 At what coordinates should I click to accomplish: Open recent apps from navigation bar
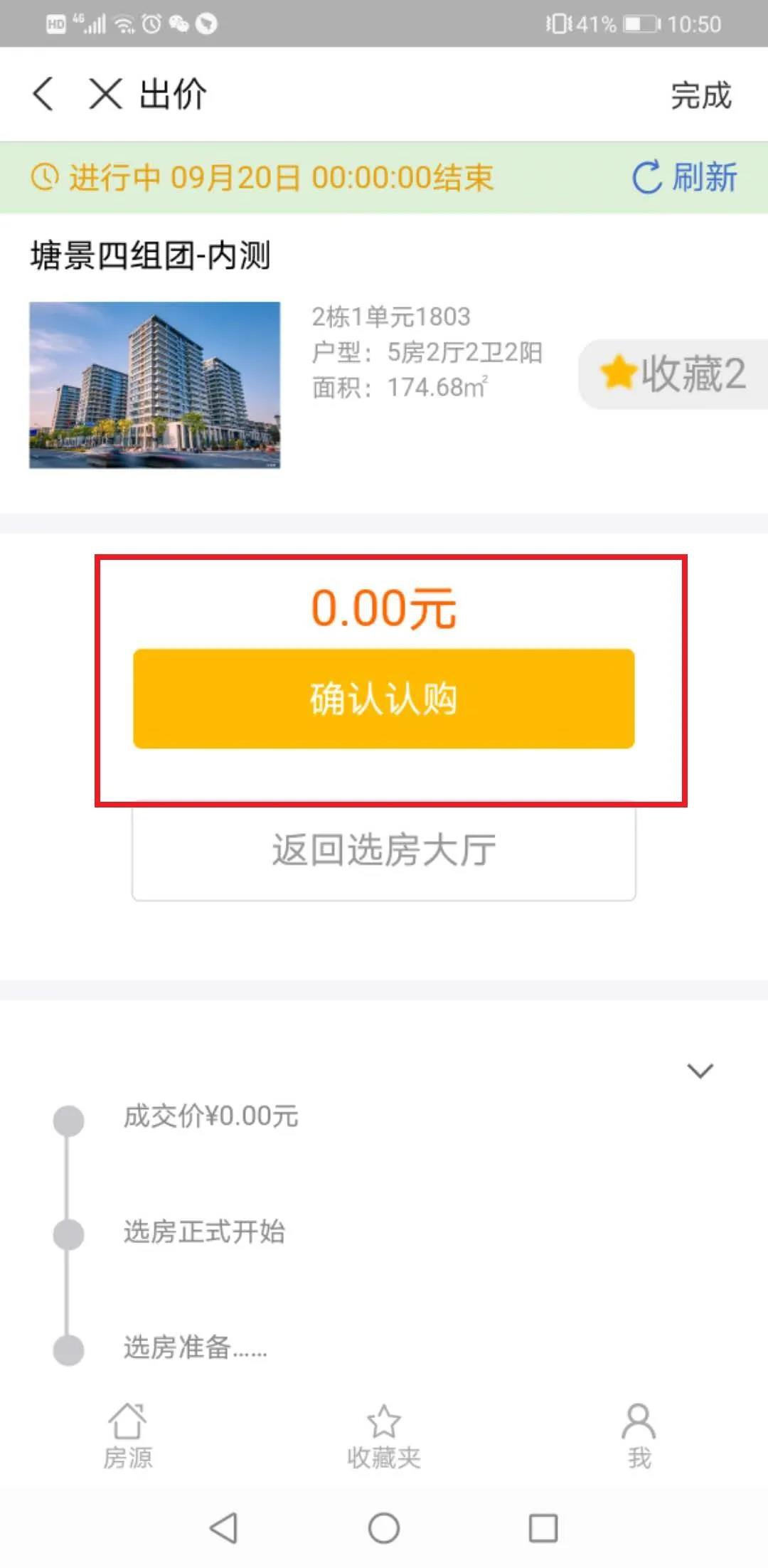(x=543, y=1527)
